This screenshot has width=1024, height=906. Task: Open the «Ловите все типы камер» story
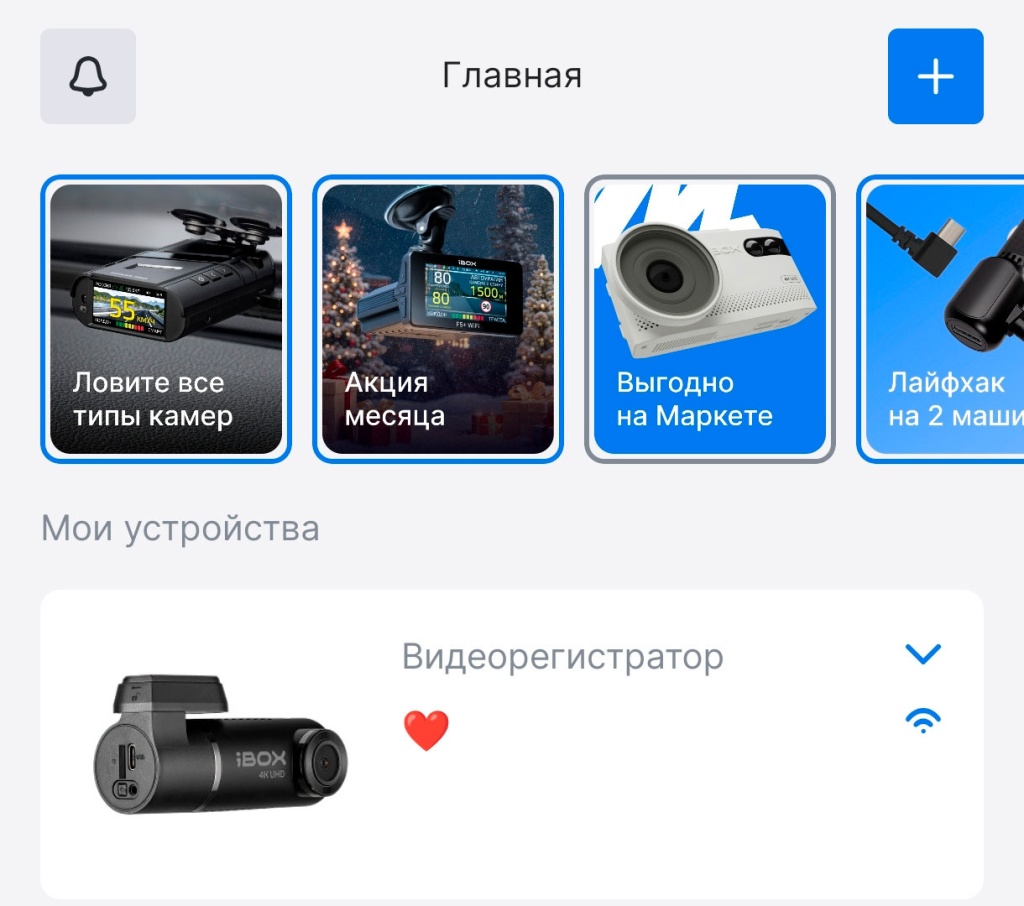[x=166, y=319]
